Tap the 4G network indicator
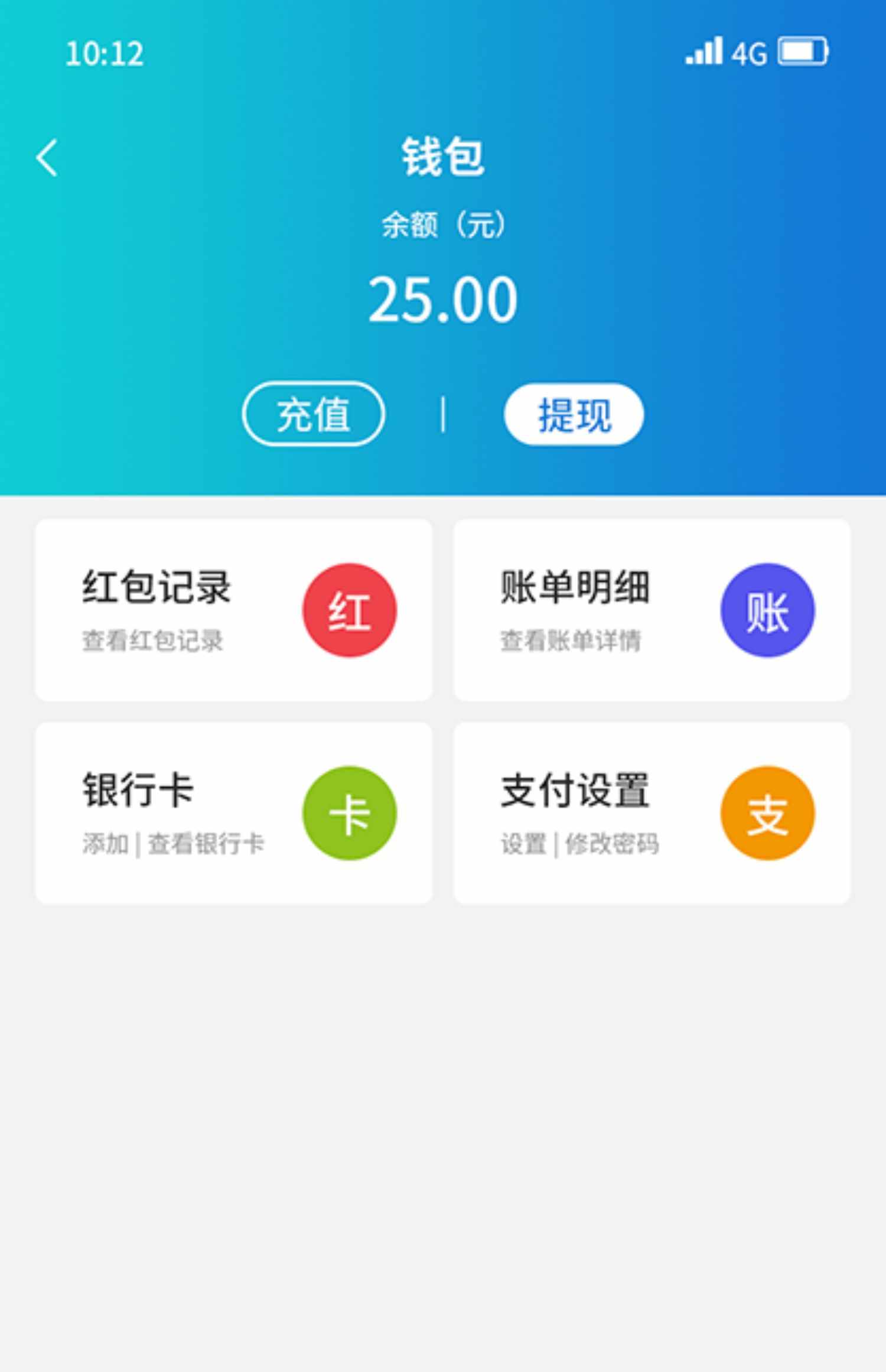886x1372 pixels. 748,54
